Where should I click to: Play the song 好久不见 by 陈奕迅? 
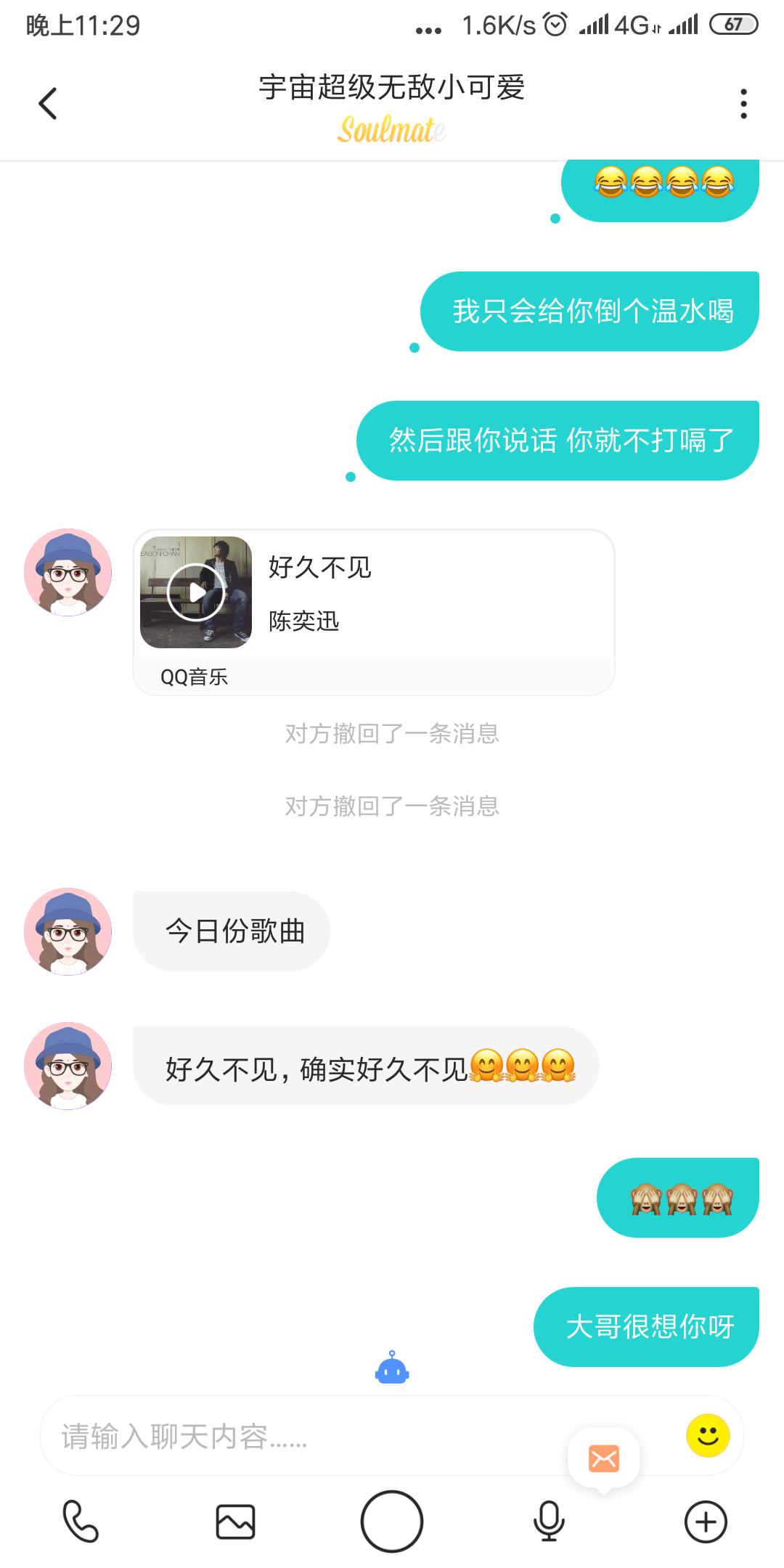click(x=195, y=592)
